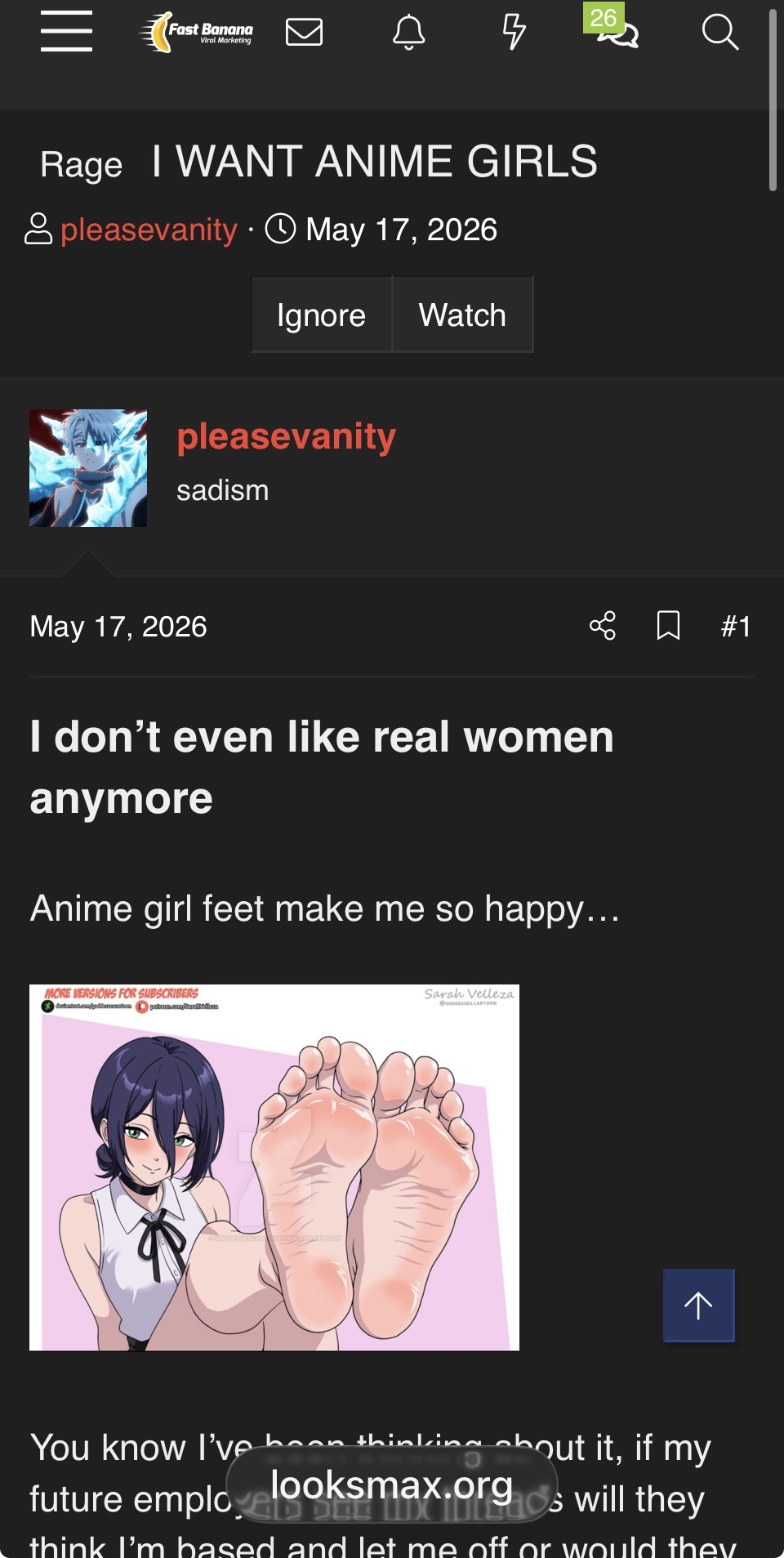Open pleasevanity's profile avatar

(x=88, y=468)
